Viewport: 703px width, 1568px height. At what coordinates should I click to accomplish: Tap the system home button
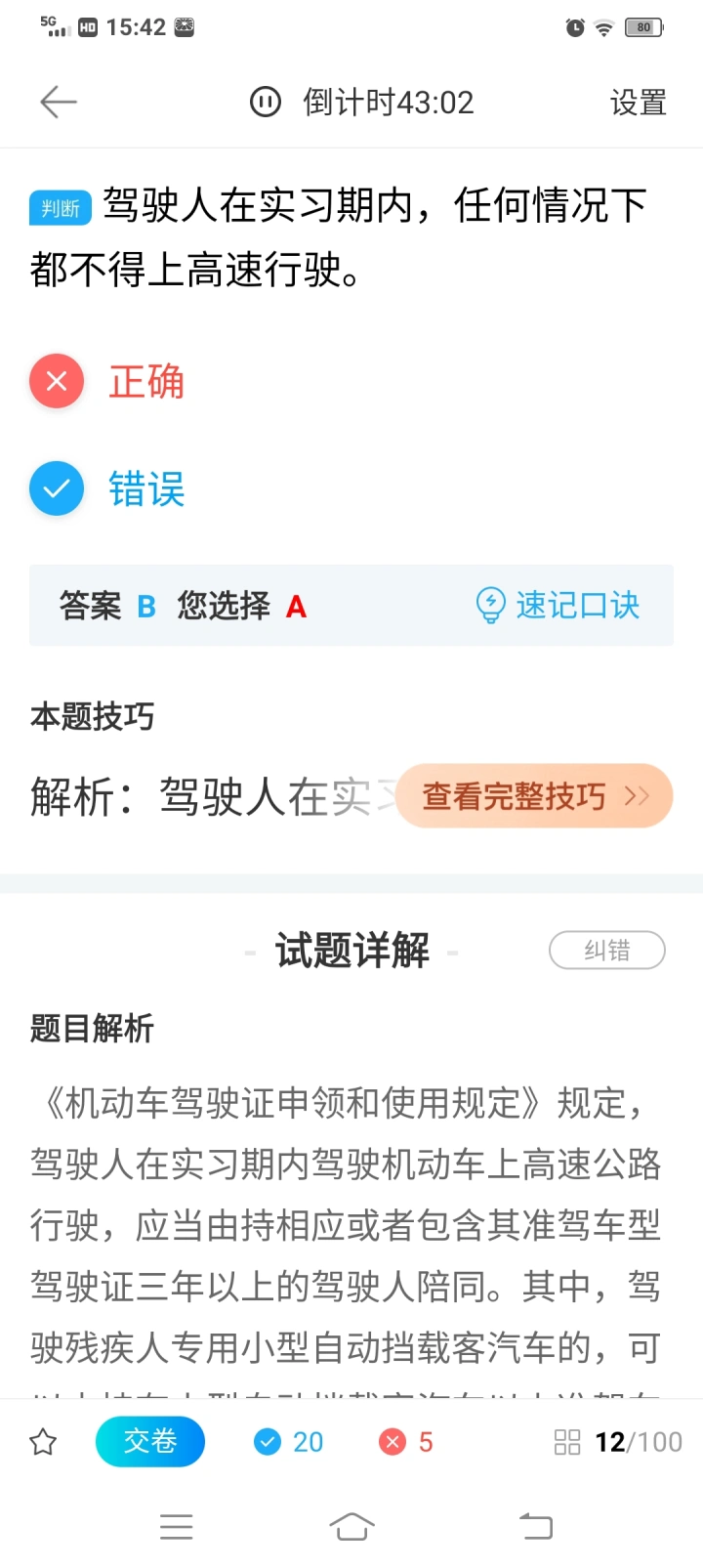(351, 1526)
